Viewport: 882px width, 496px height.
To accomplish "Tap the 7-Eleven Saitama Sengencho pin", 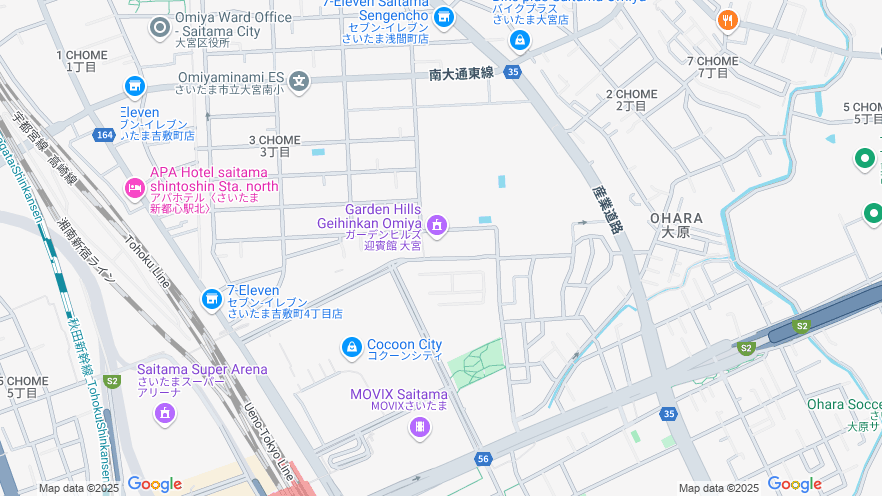I will [444, 17].
